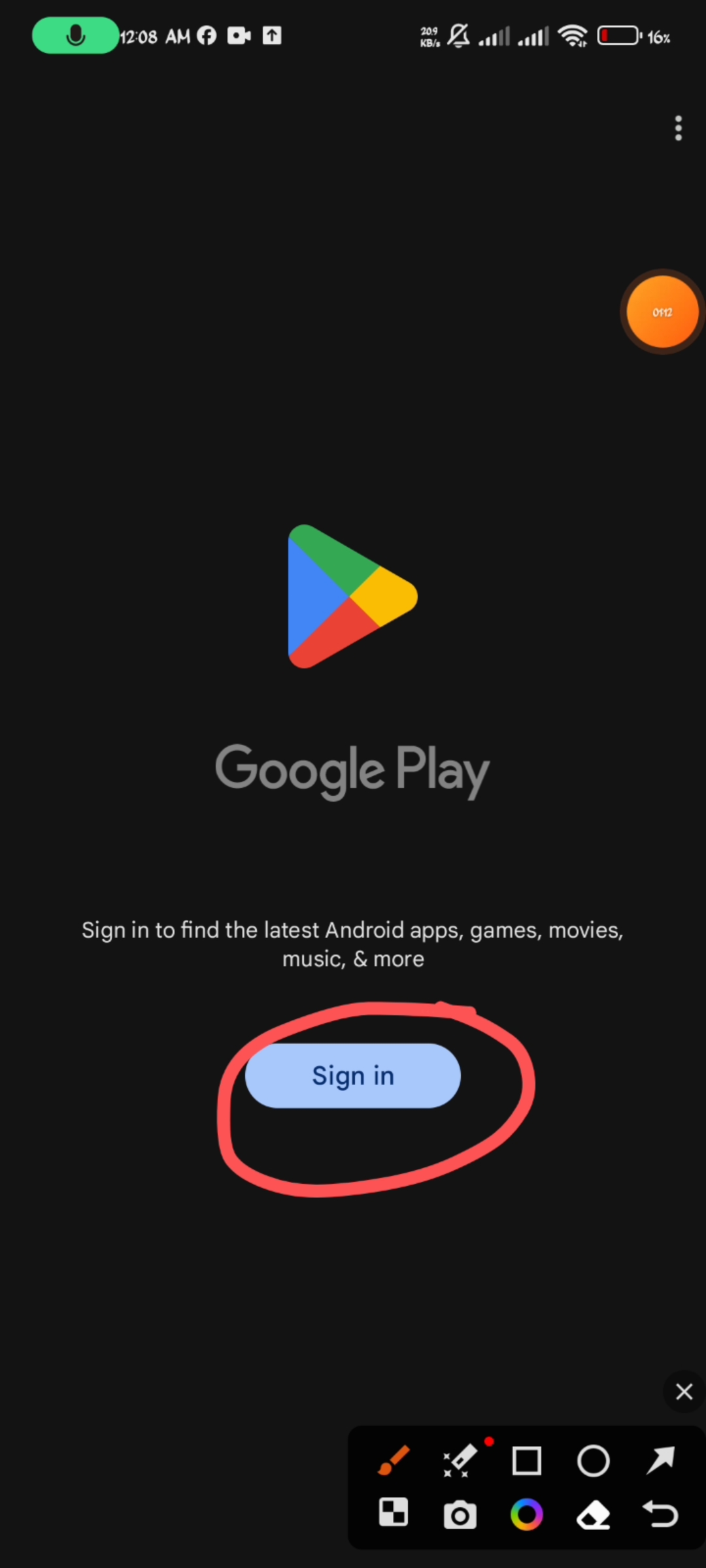Take a screenshot with the camera icon
Image resolution: width=706 pixels, height=1568 pixels.
(x=460, y=1514)
